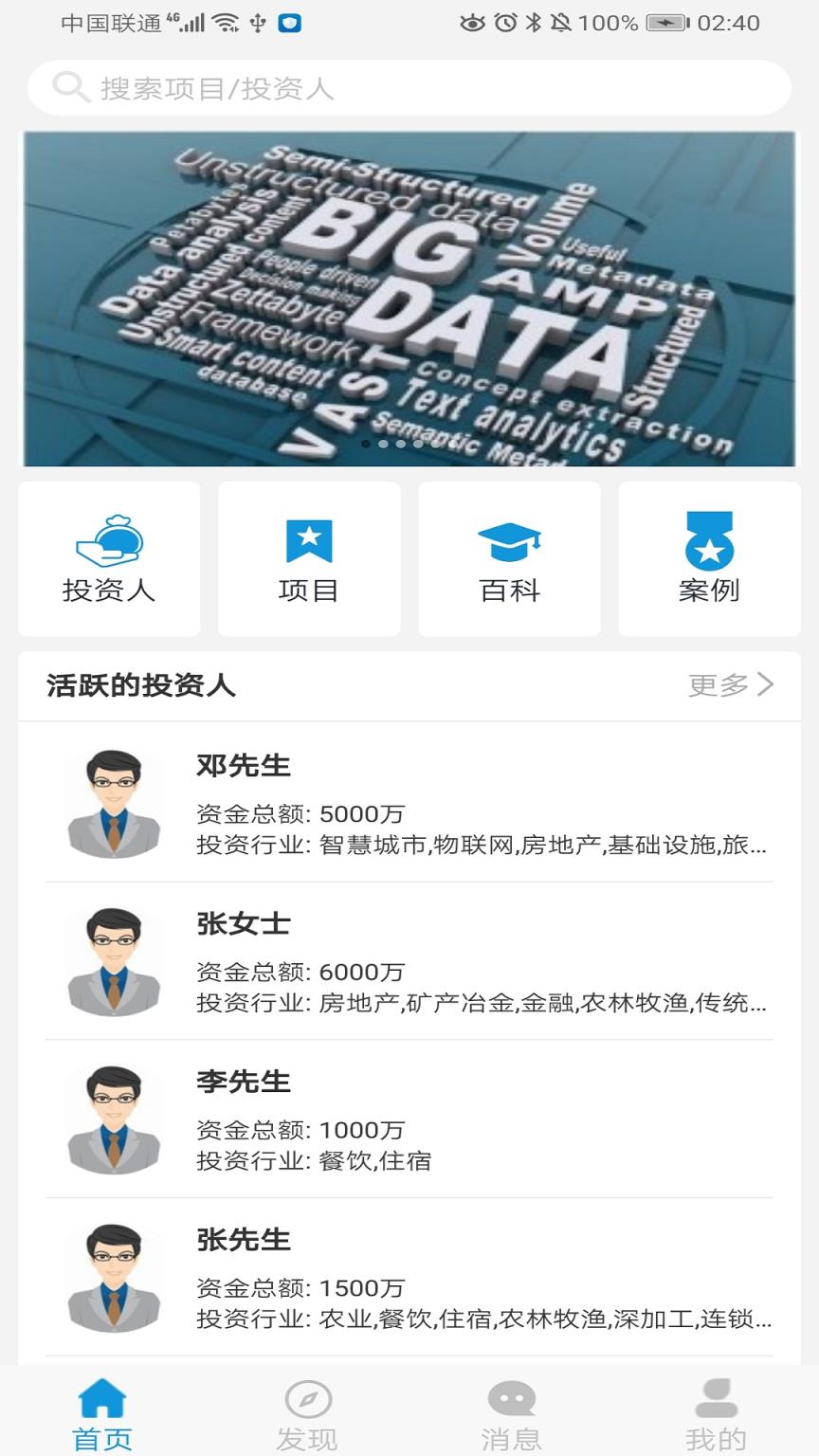The image size is (819, 1456).
Task: Select the third carousel dot indicator
Action: [x=400, y=444]
